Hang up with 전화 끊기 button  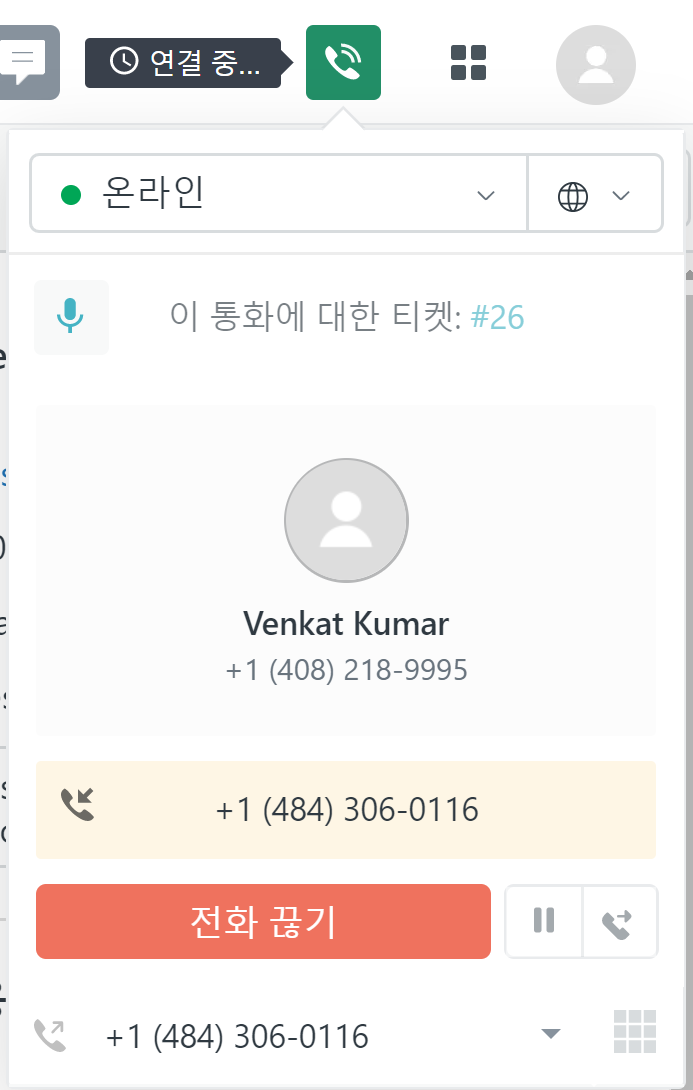pyautogui.click(x=263, y=922)
